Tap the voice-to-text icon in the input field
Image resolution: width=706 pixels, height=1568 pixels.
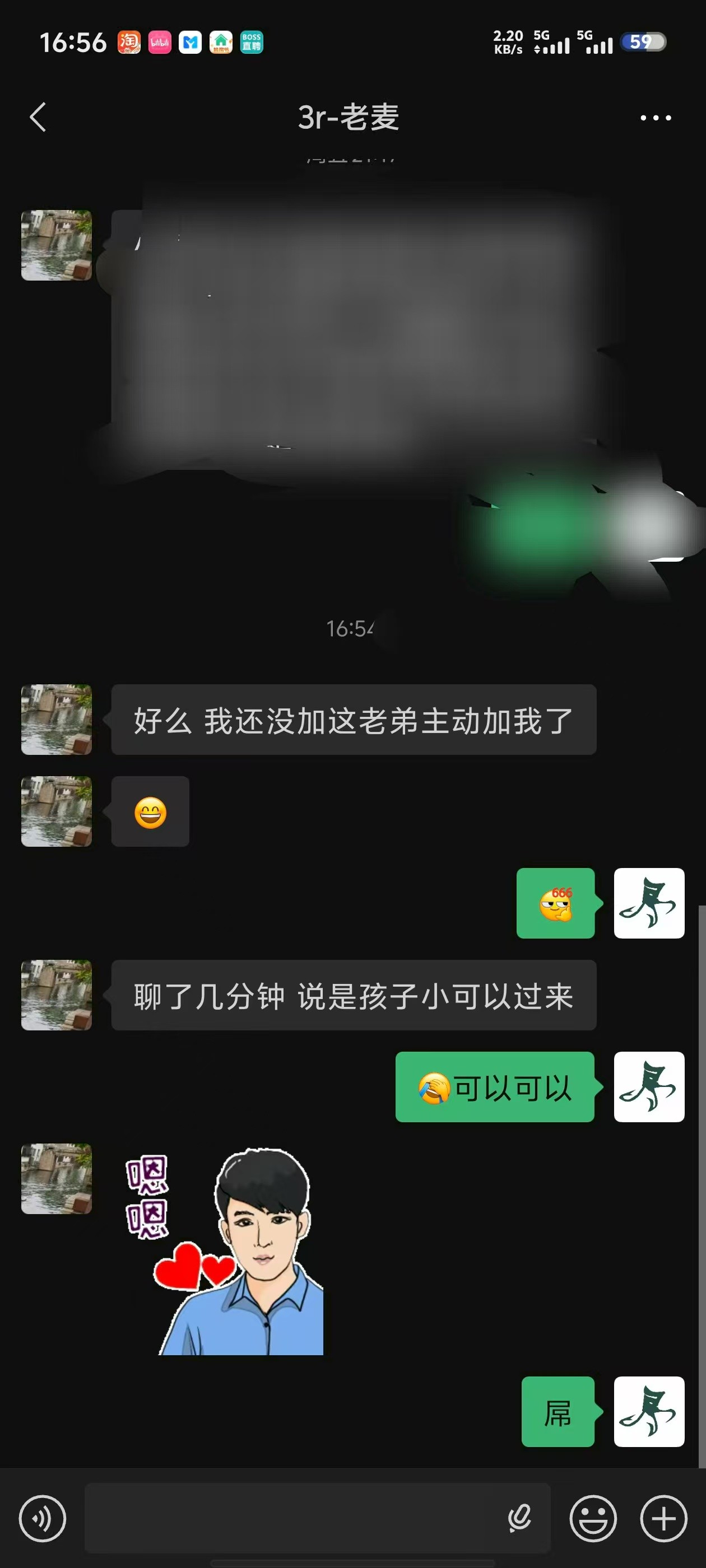tap(519, 1518)
